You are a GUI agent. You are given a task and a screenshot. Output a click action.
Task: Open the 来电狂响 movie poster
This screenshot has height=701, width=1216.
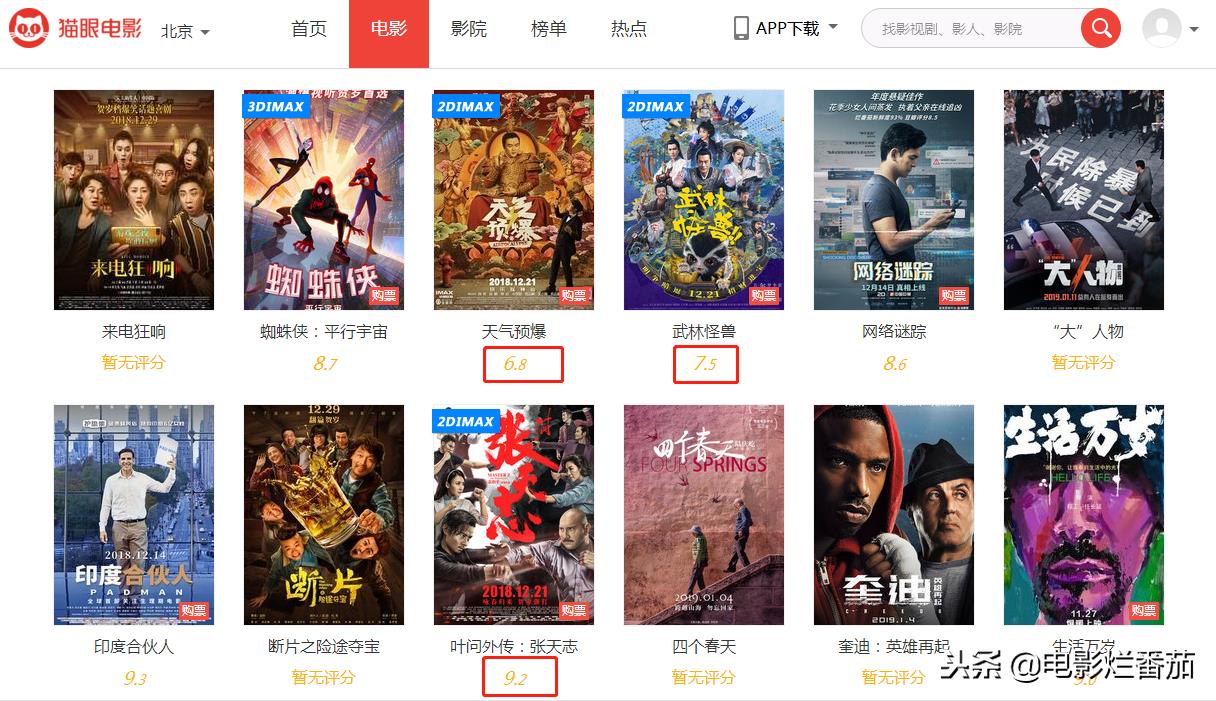tap(134, 200)
